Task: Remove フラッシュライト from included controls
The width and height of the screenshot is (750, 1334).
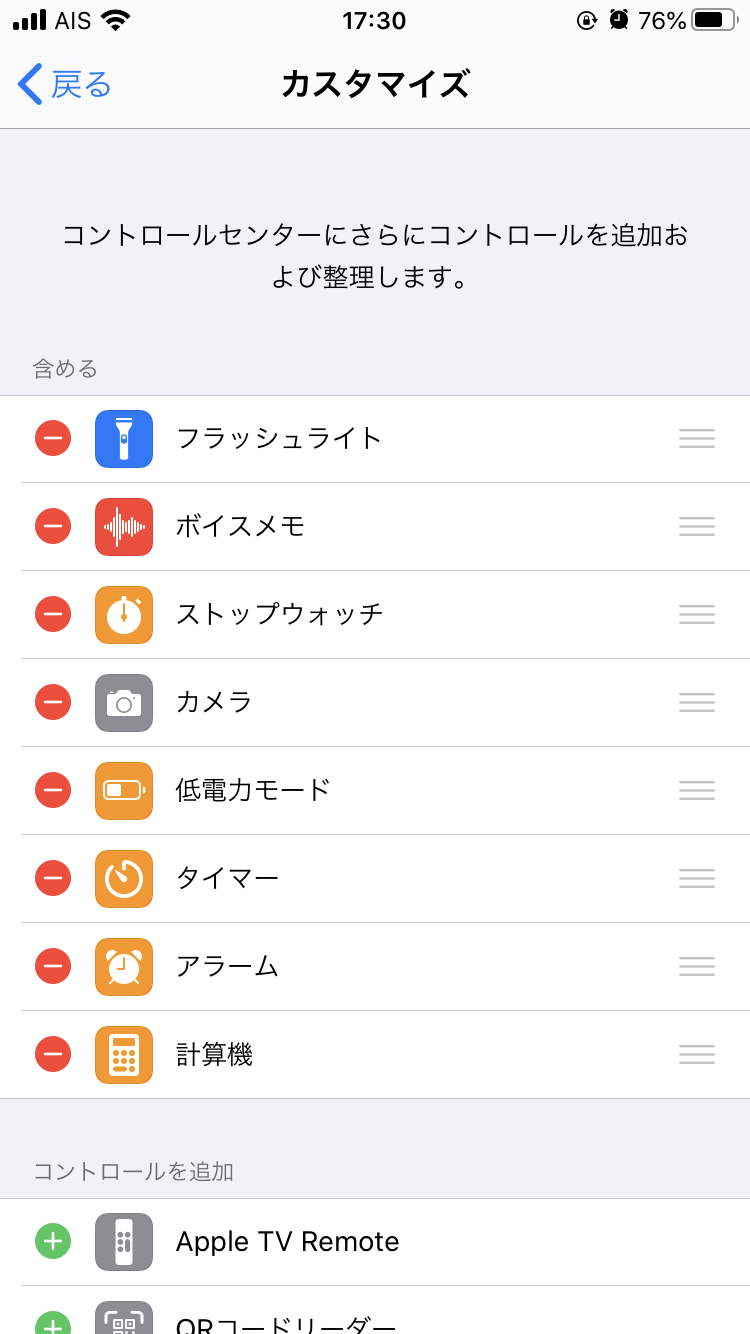Action: point(53,438)
